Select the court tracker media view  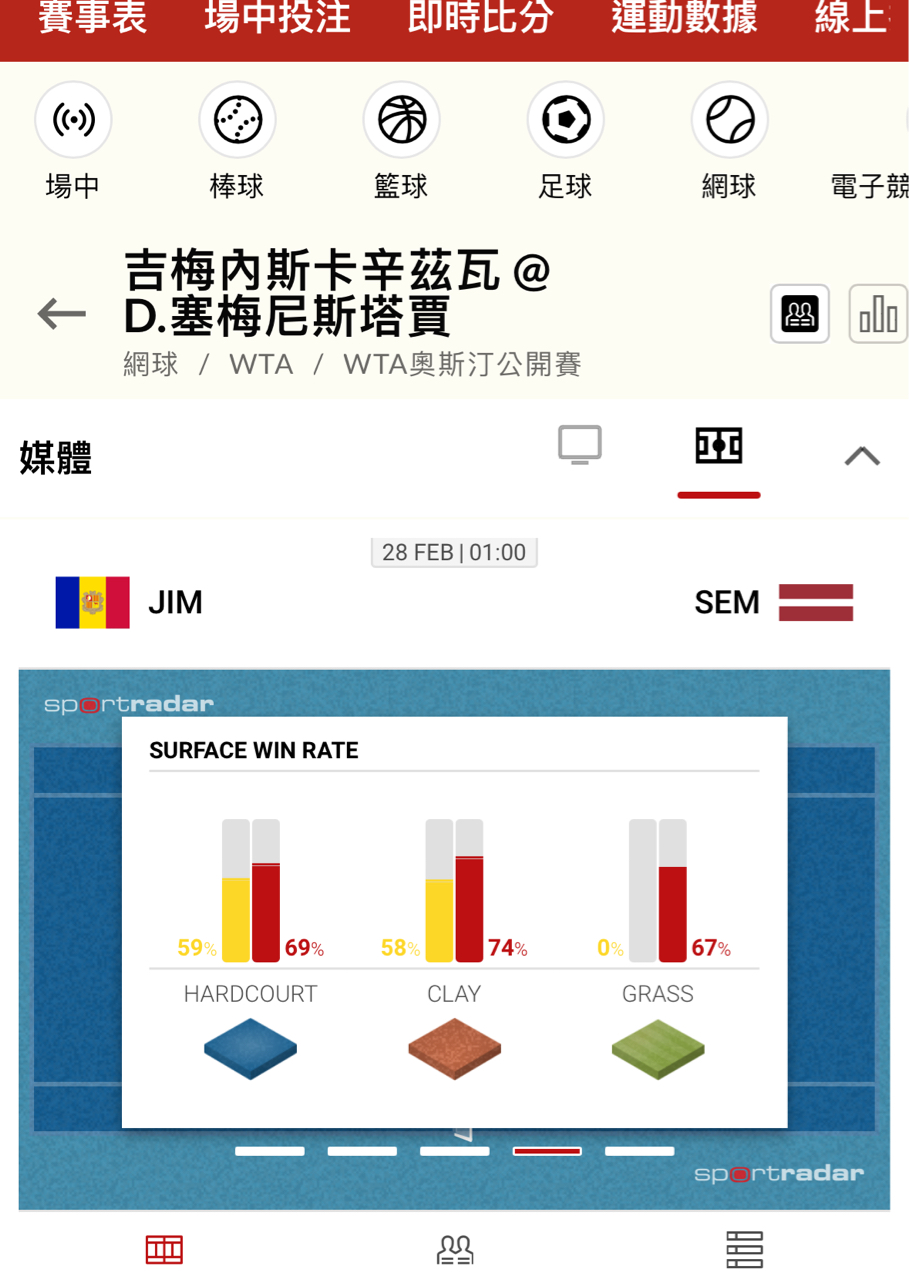tap(718, 446)
